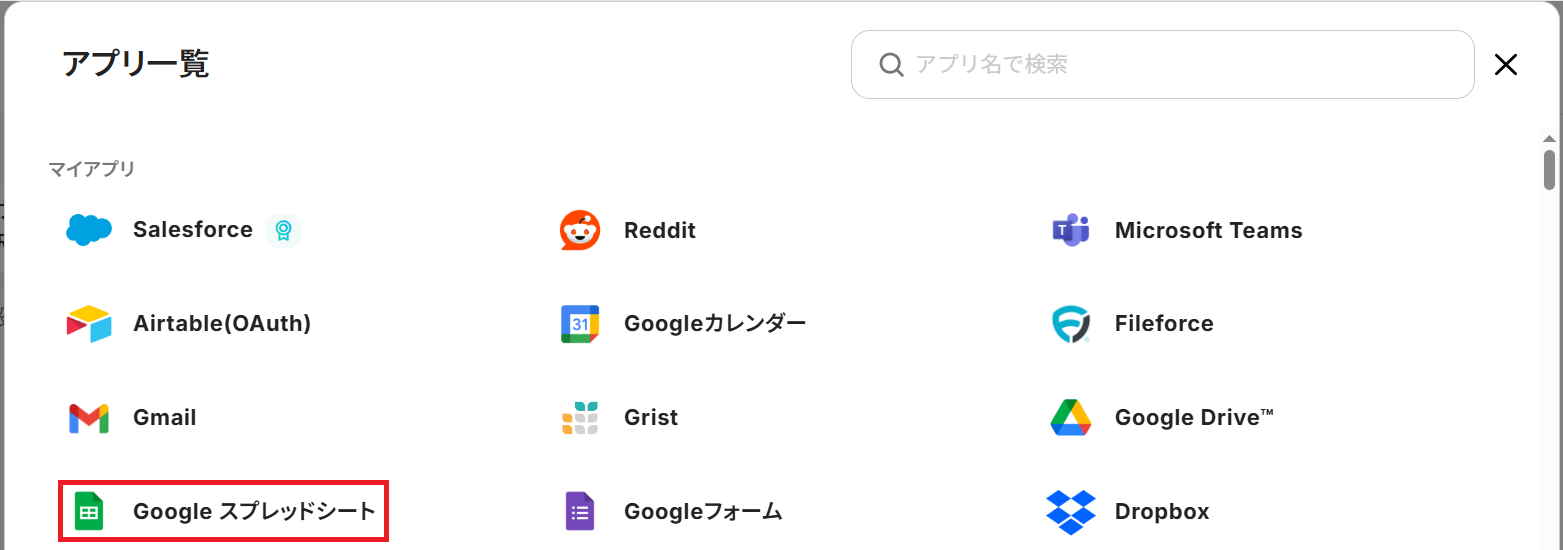Pick Dropbox from the app list
Viewport: 1563px width, 550px height.
(x=1161, y=512)
